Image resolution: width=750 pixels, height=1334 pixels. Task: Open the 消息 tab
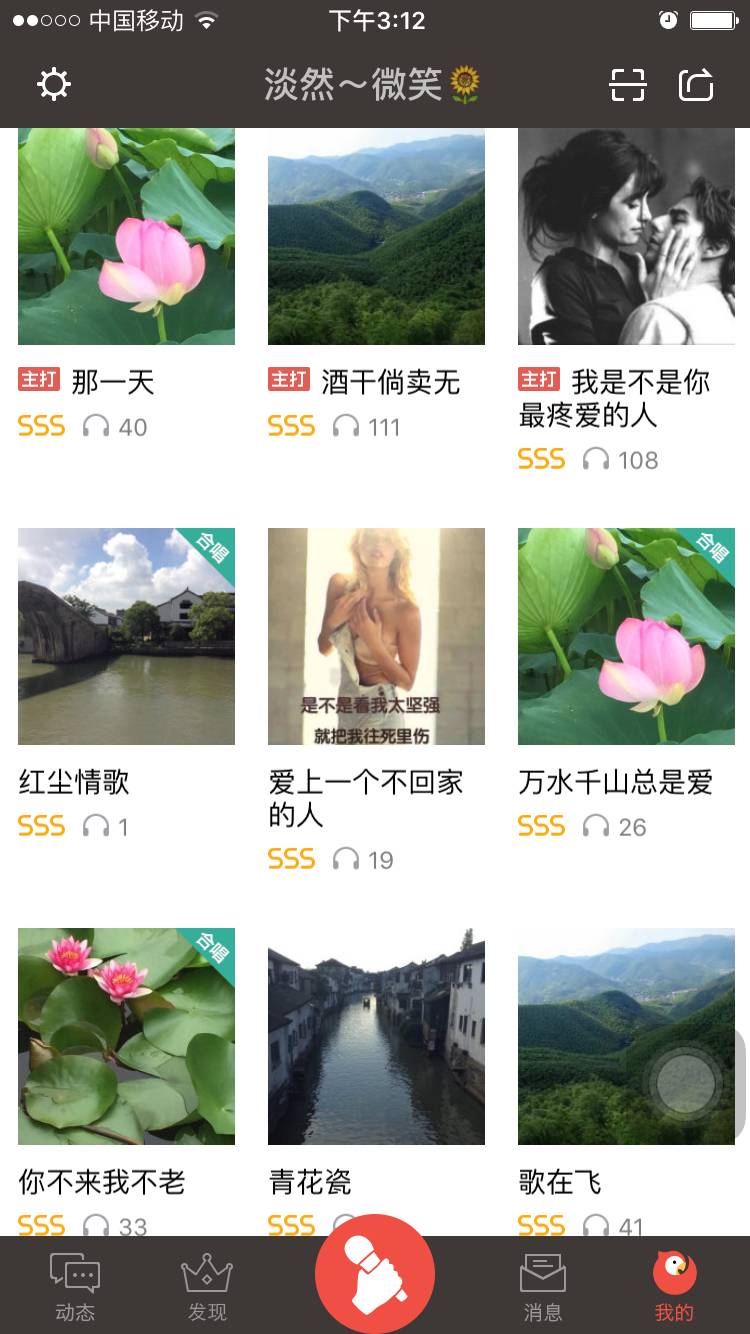tap(543, 1287)
